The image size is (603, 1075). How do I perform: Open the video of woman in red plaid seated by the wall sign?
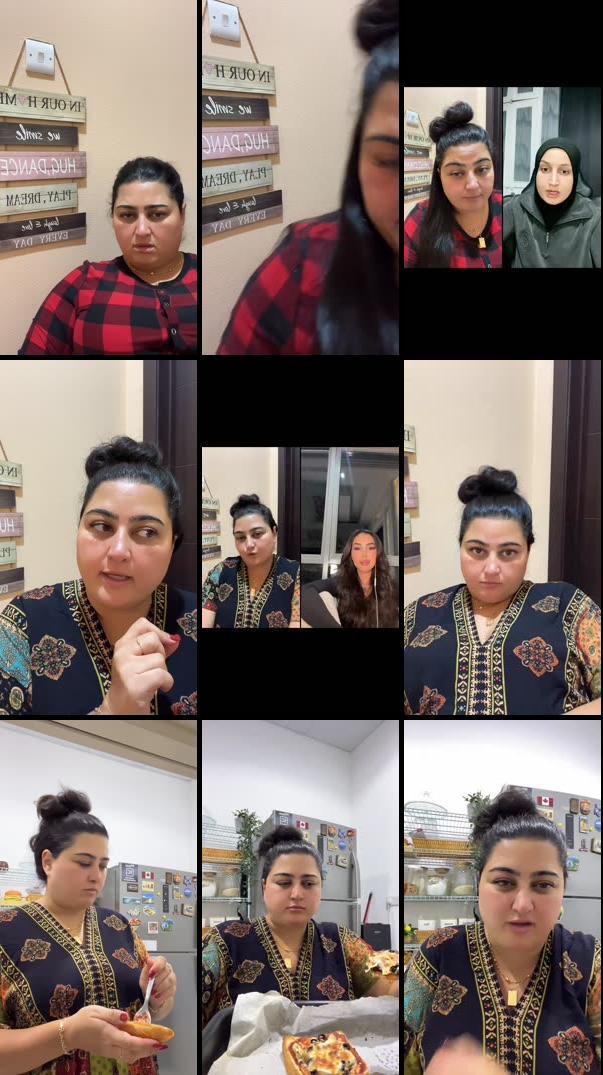click(x=98, y=177)
